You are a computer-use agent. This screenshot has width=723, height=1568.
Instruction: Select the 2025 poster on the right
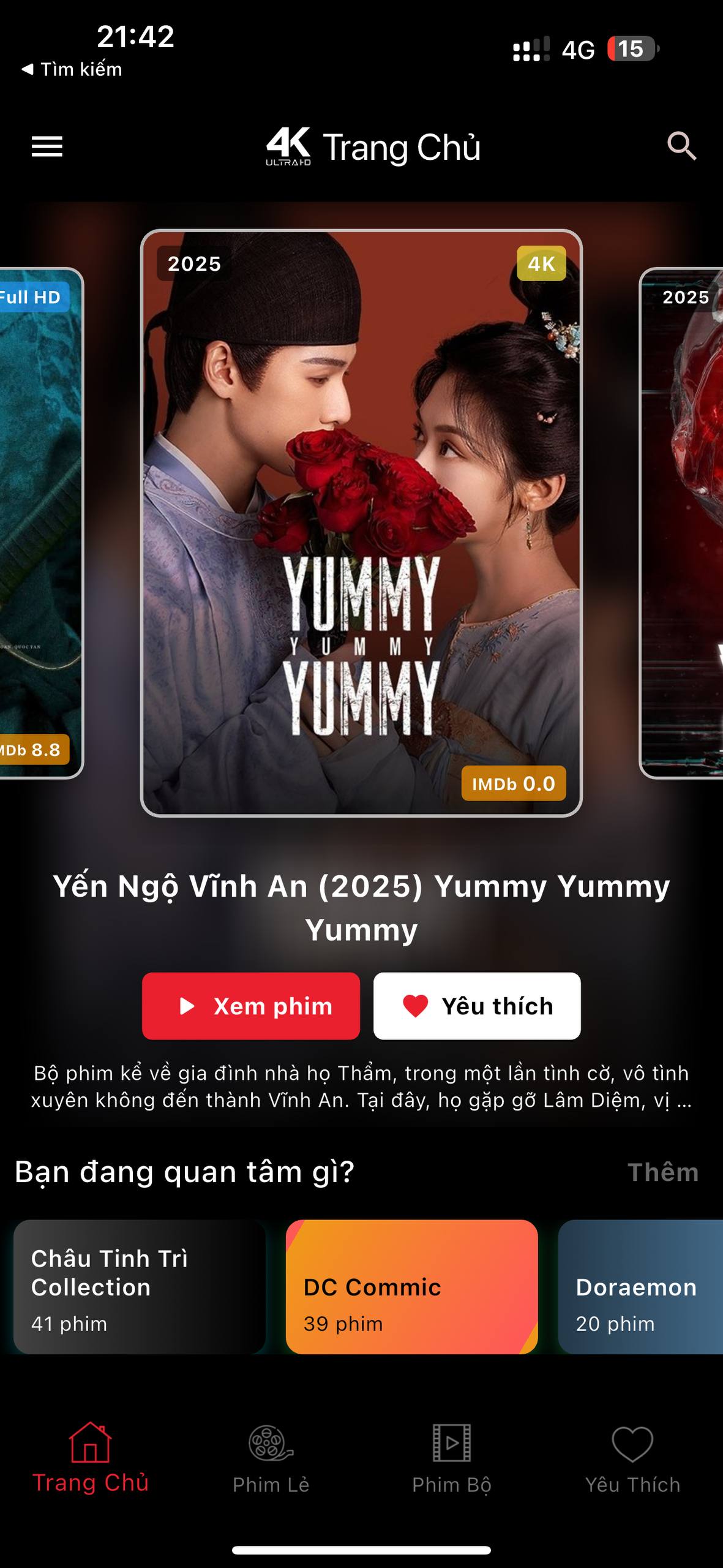coord(681,523)
